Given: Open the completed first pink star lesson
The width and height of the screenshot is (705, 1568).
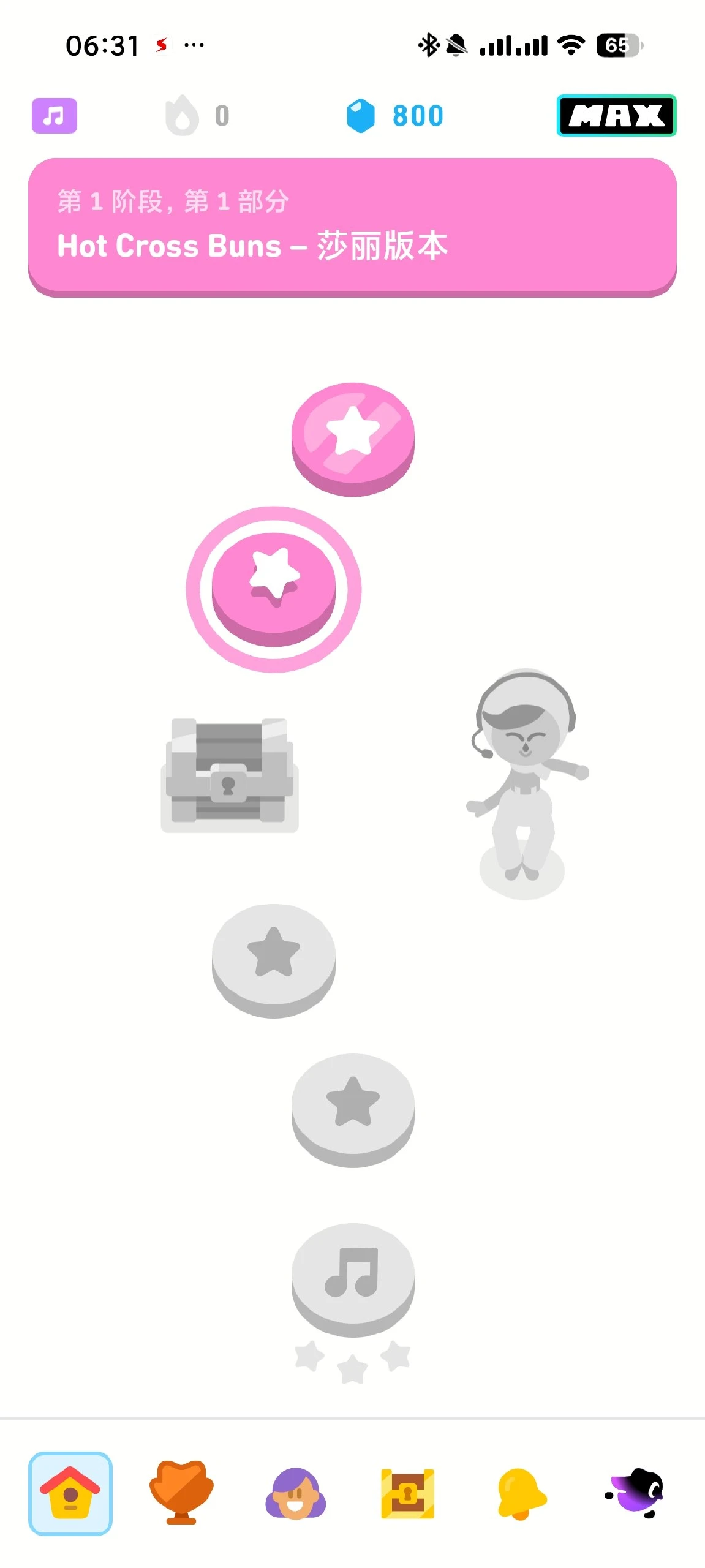Looking at the screenshot, I should click(x=353, y=434).
